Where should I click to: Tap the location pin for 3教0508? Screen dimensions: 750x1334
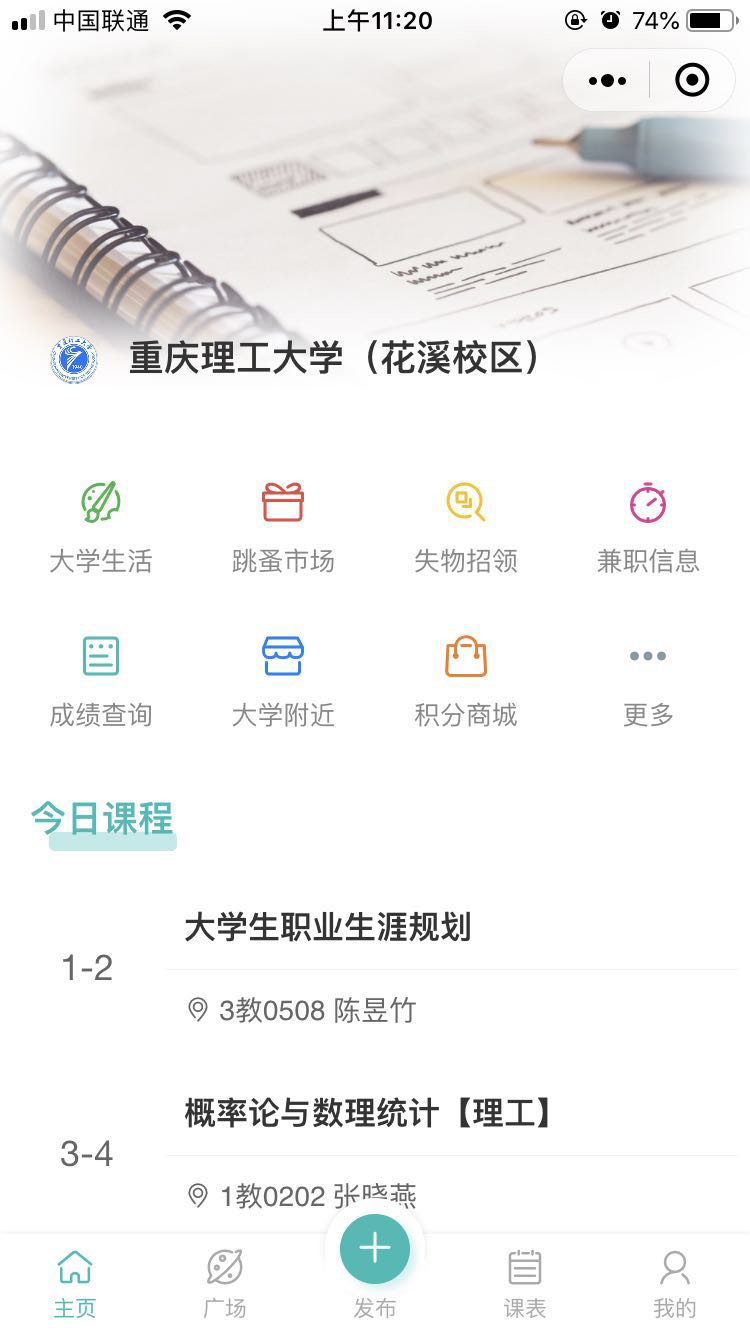pos(194,1010)
